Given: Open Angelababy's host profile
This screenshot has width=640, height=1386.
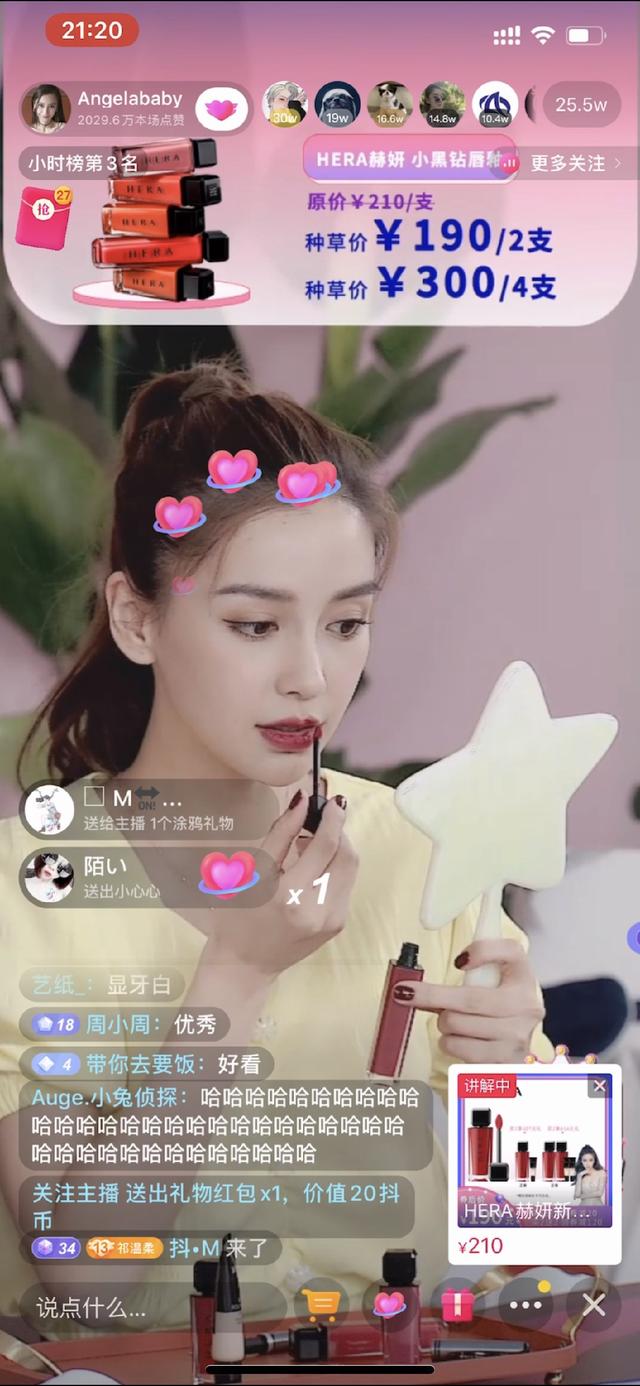Looking at the screenshot, I should click(x=47, y=108).
